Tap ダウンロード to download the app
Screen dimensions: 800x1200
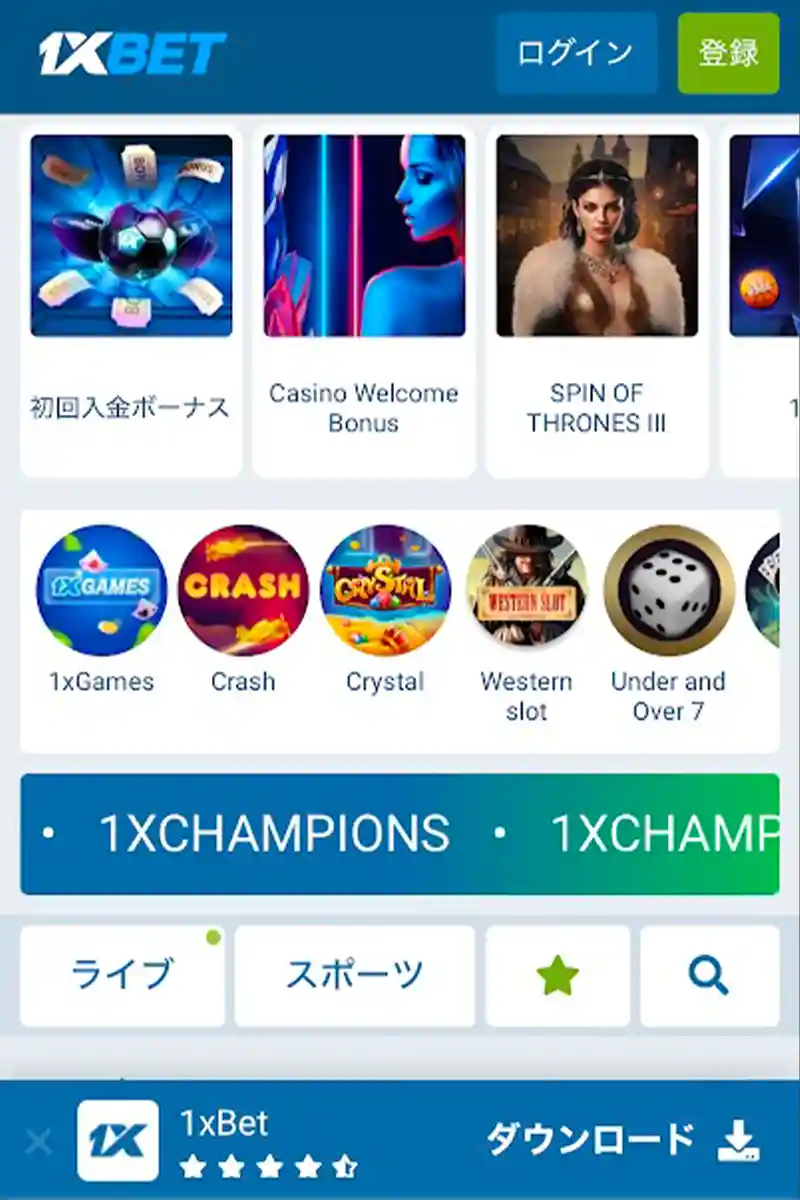point(622,1141)
